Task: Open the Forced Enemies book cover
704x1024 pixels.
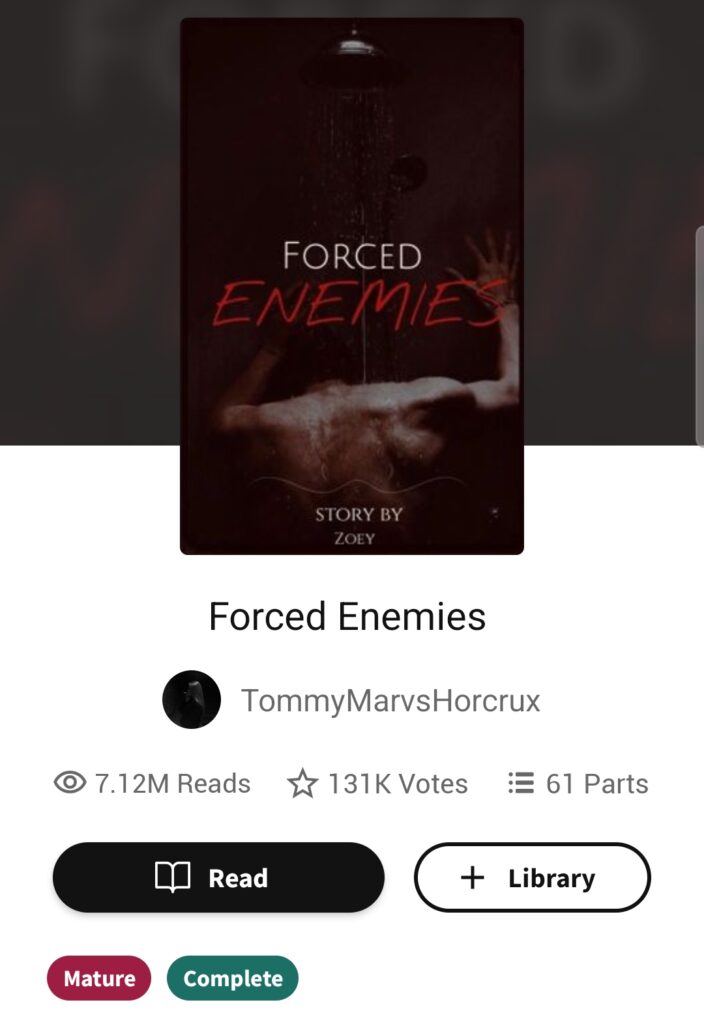Action: click(351, 286)
